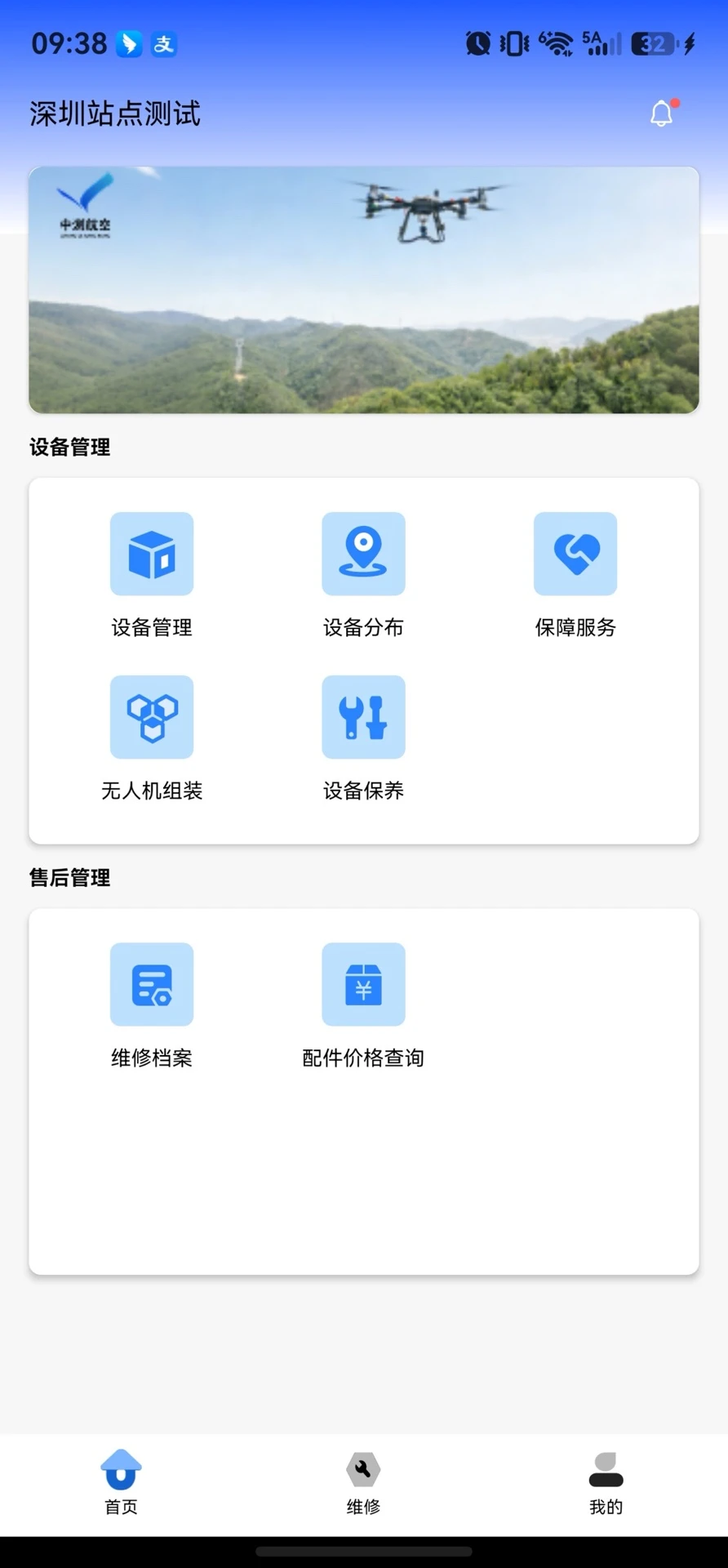Open 保障服务 entry
728x1568 pixels.
pos(575,575)
